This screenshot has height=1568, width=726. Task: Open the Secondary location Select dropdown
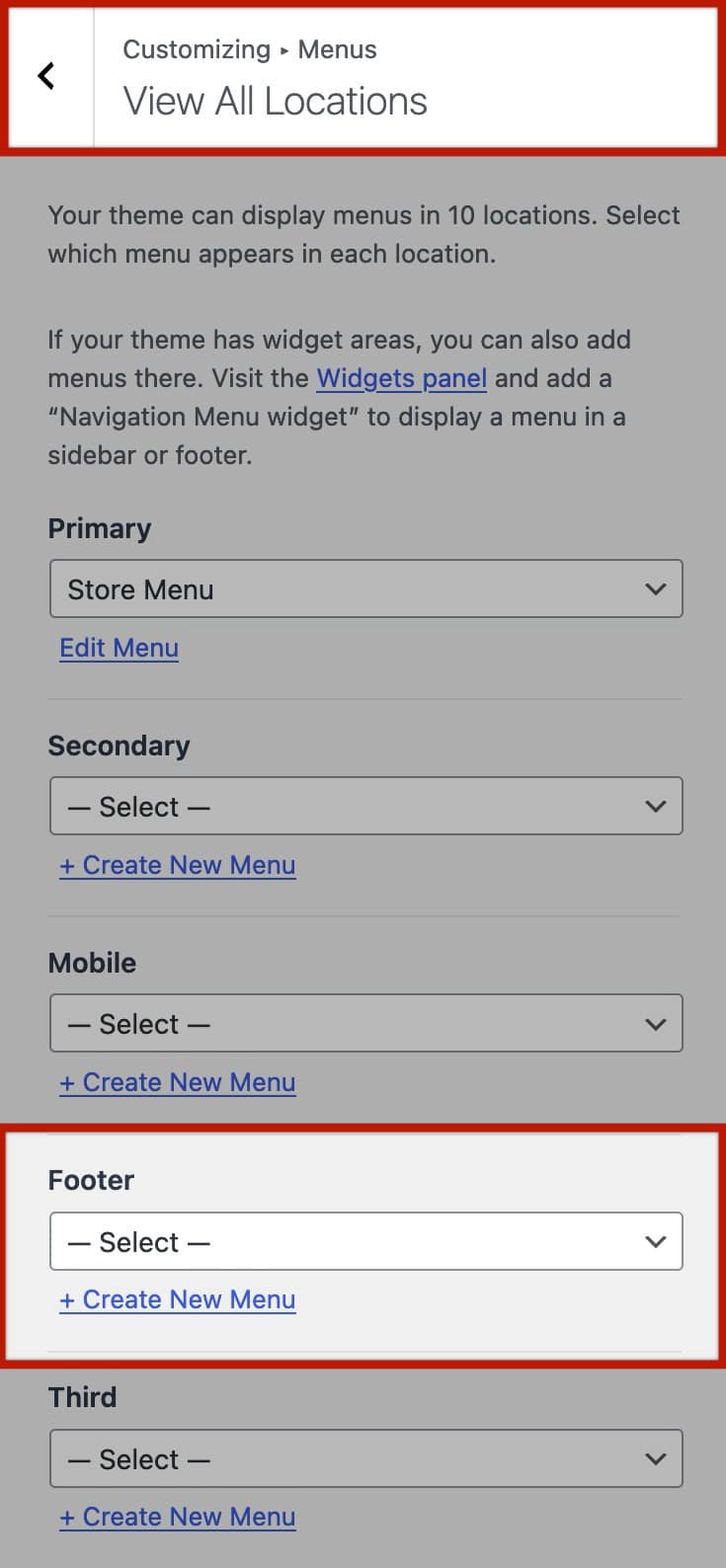[365, 806]
